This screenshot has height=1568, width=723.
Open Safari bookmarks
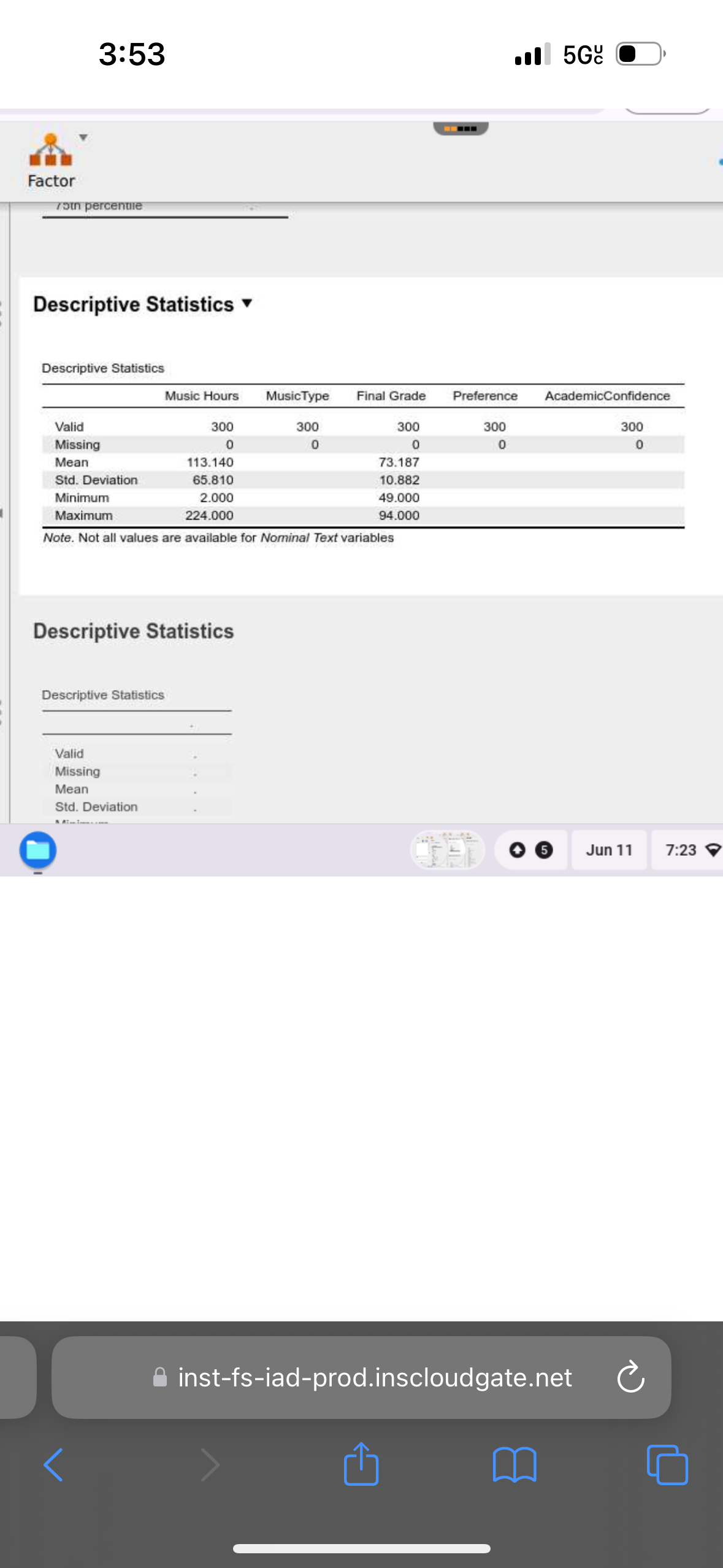click(x=515, y=1465)
